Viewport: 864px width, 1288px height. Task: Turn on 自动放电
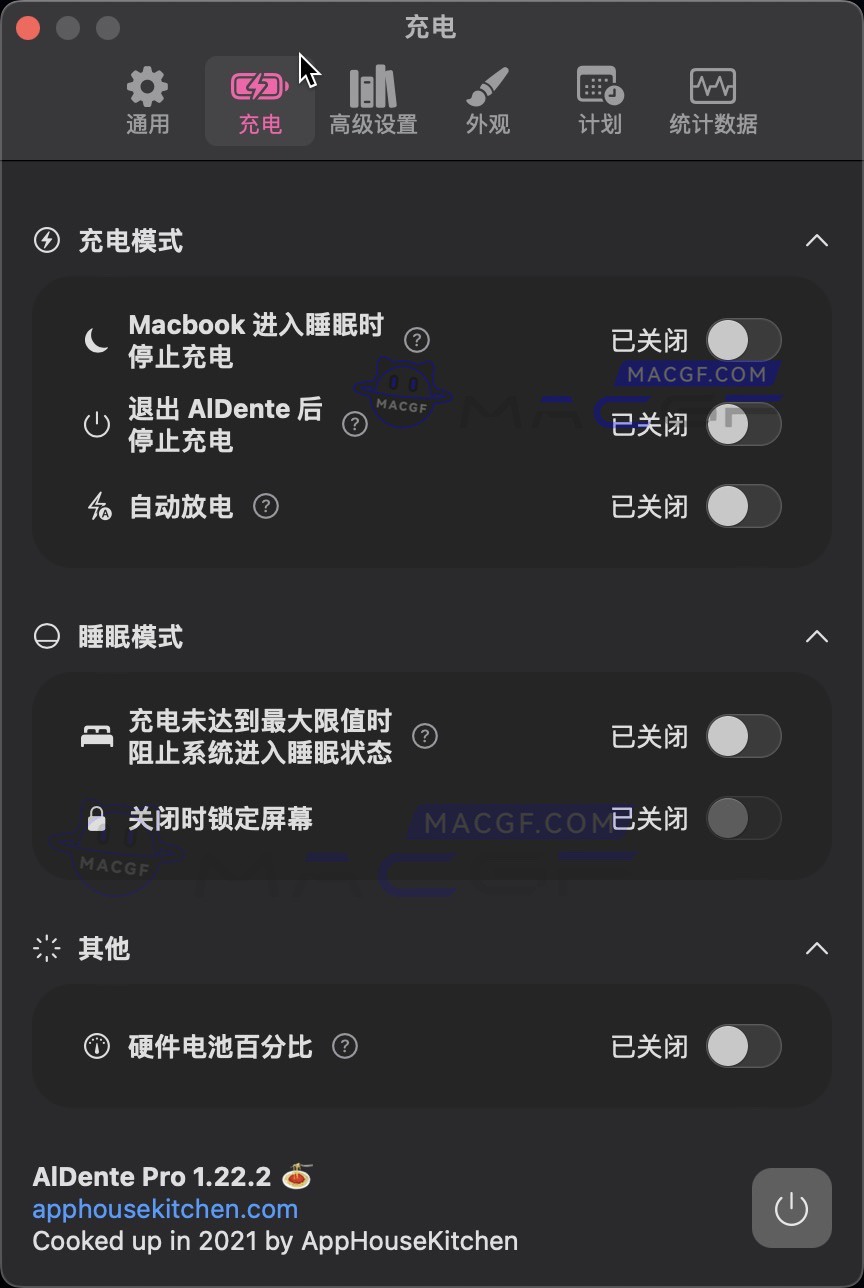coord(744,506)
